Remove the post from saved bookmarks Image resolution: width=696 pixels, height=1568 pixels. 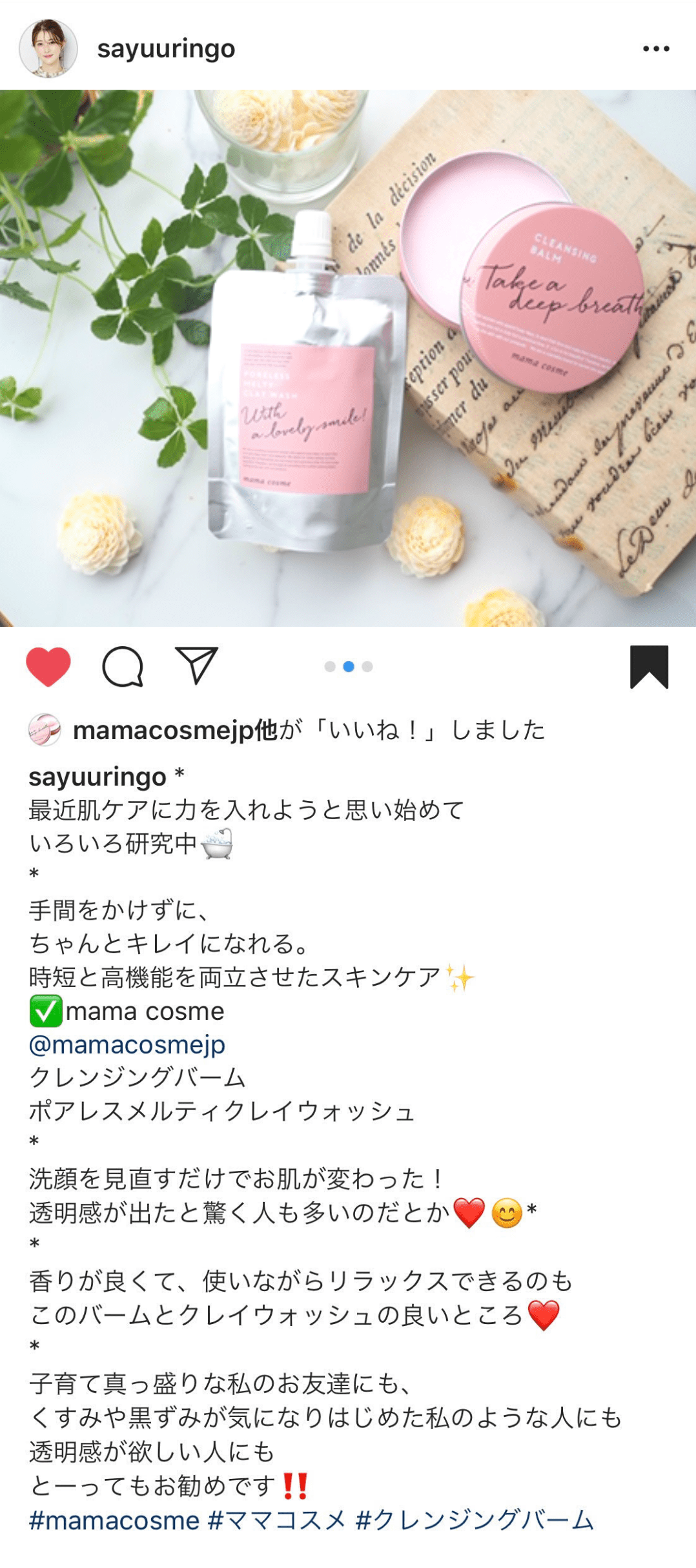click(649, 666)
